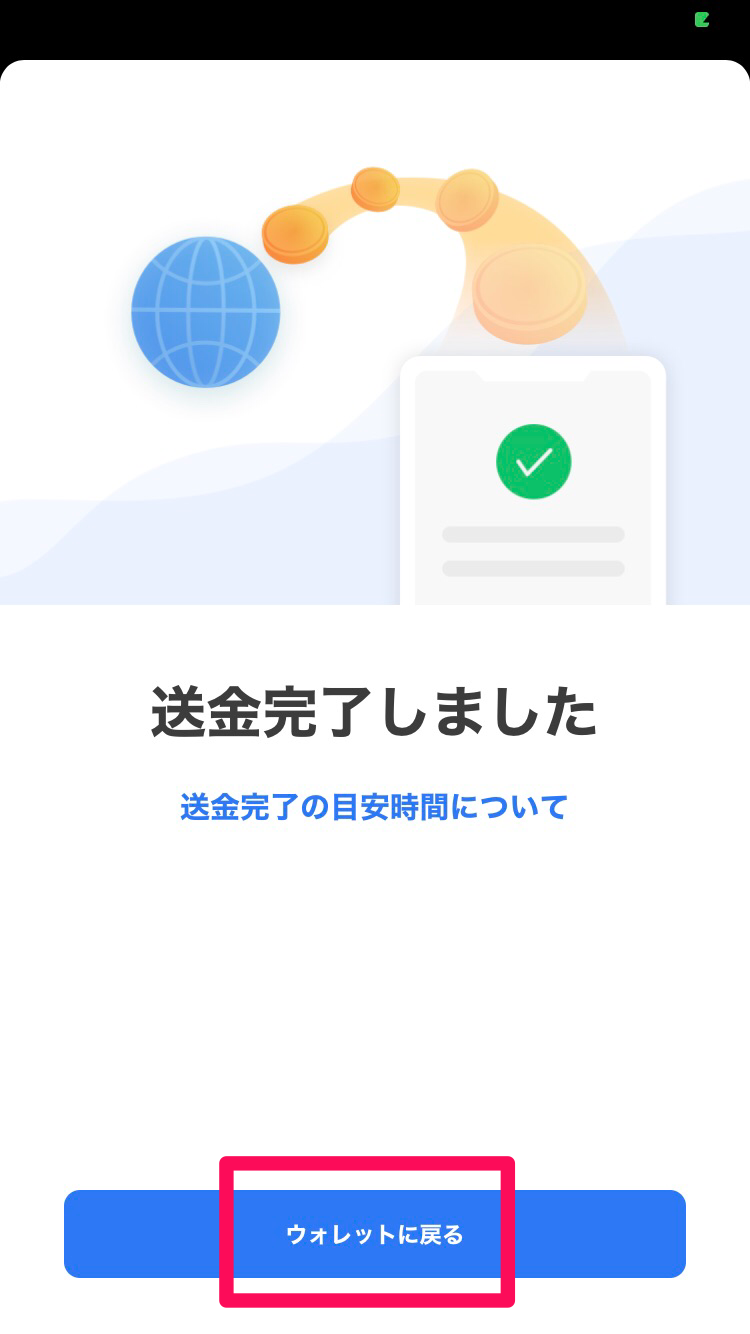Screen dimensions: 750x1334
Task: Click the upper gray placeholder line on the phone
Action: click(533, 536)
